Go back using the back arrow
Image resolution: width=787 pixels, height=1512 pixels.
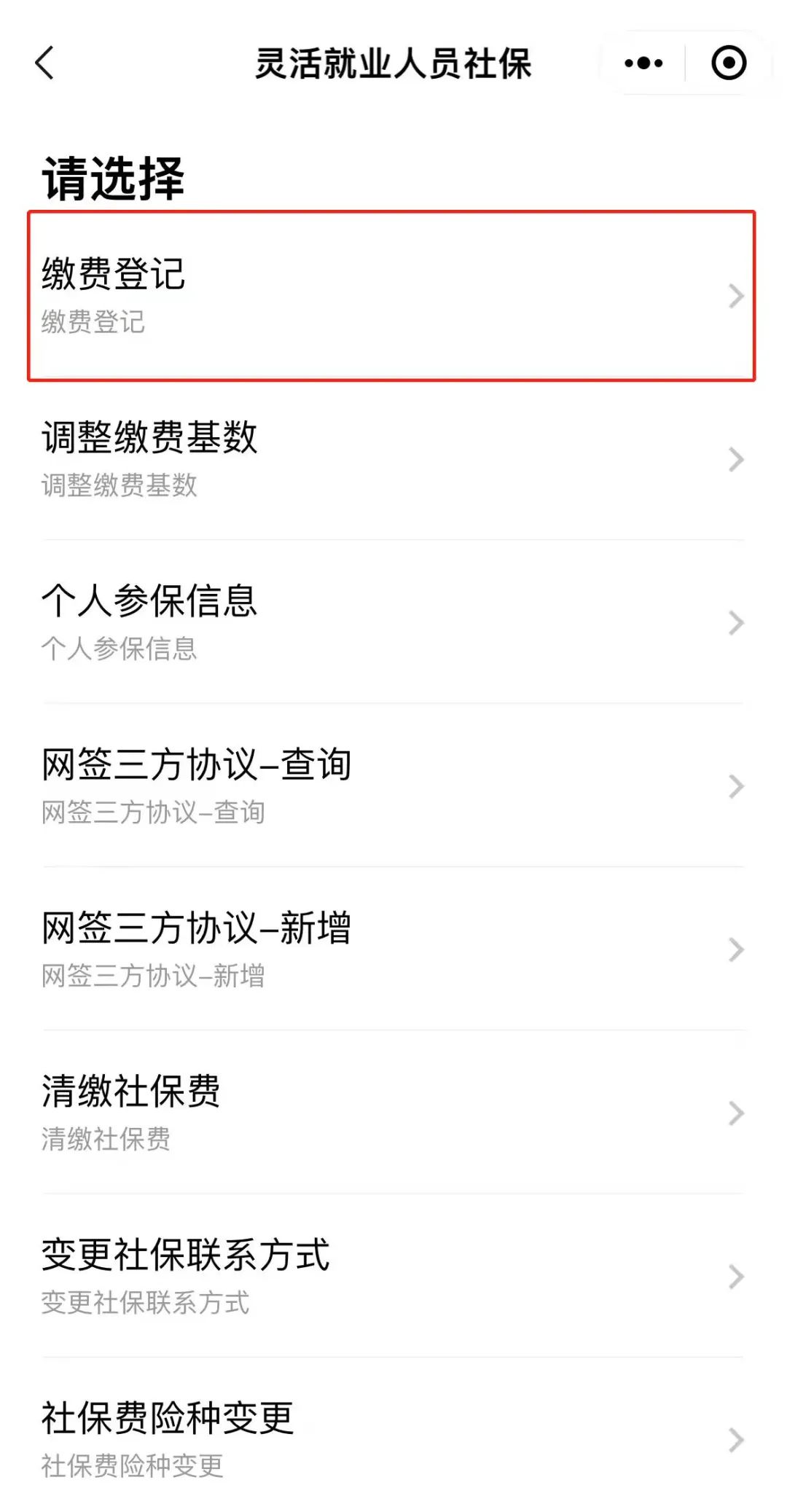point(45,63)
